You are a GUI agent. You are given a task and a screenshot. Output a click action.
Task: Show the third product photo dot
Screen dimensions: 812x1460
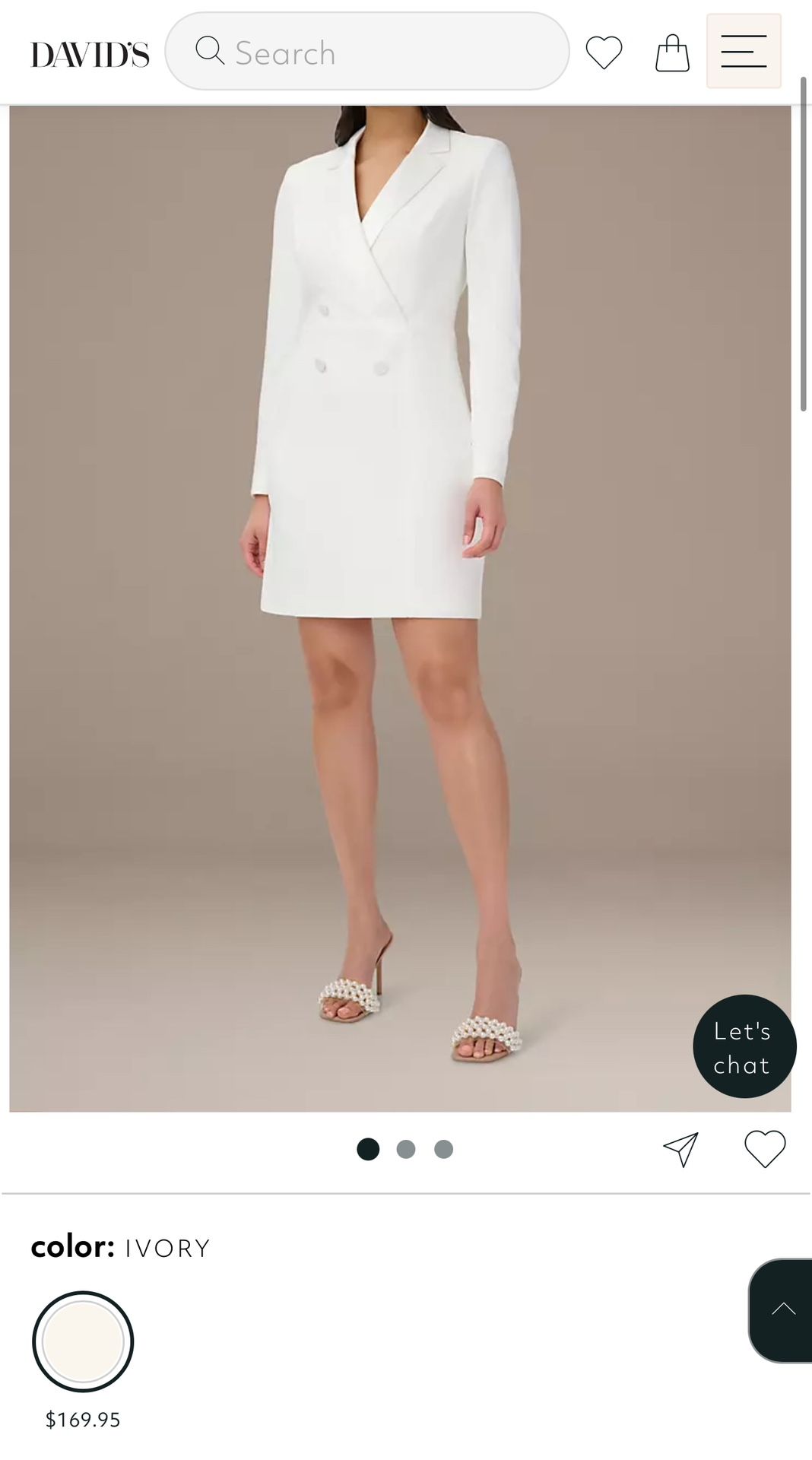point(444,1149)
